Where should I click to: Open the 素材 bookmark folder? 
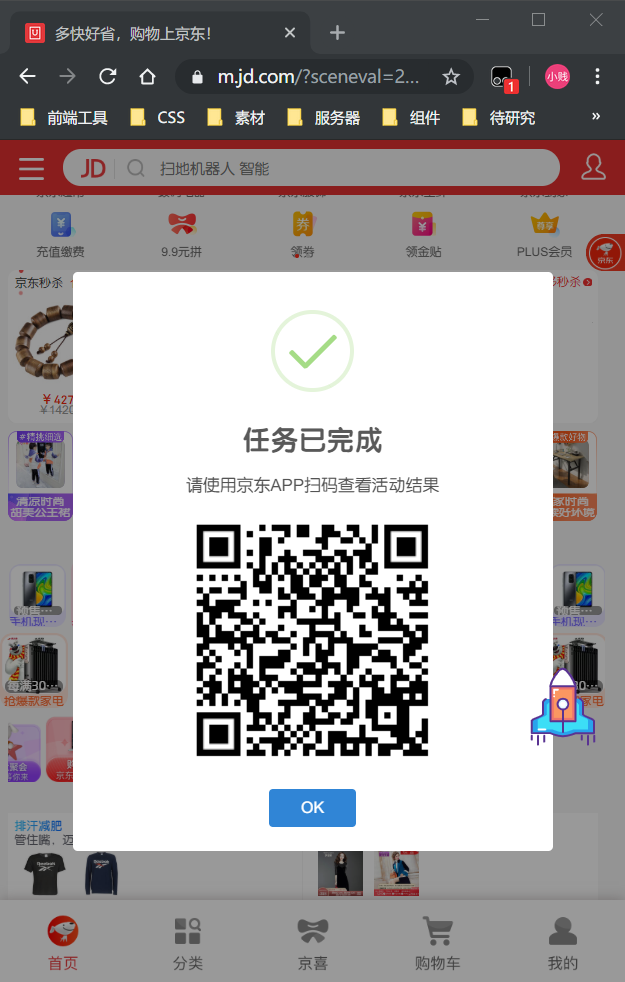pyautogui.click(x=237, y=118)
